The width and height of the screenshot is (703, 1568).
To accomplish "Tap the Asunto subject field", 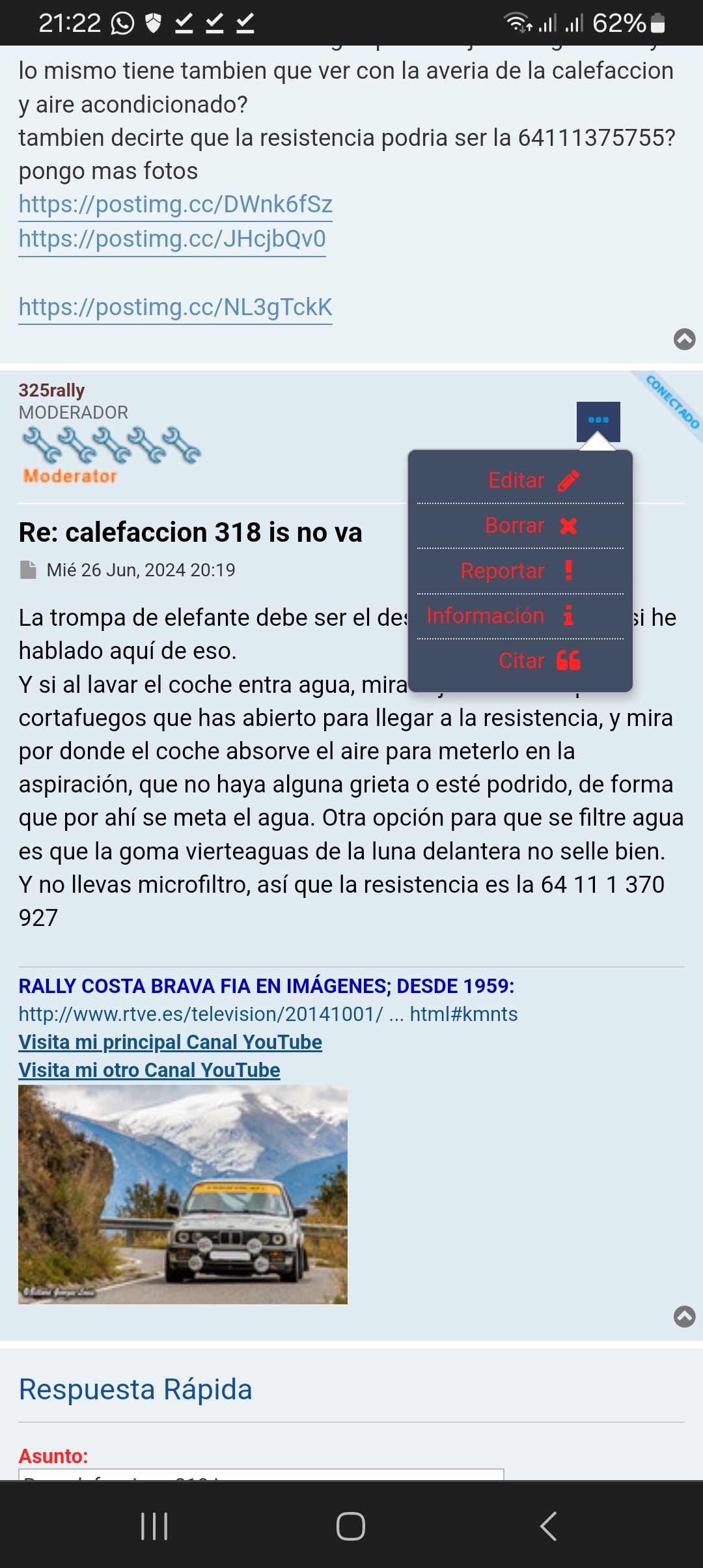I will (261, 1474).
